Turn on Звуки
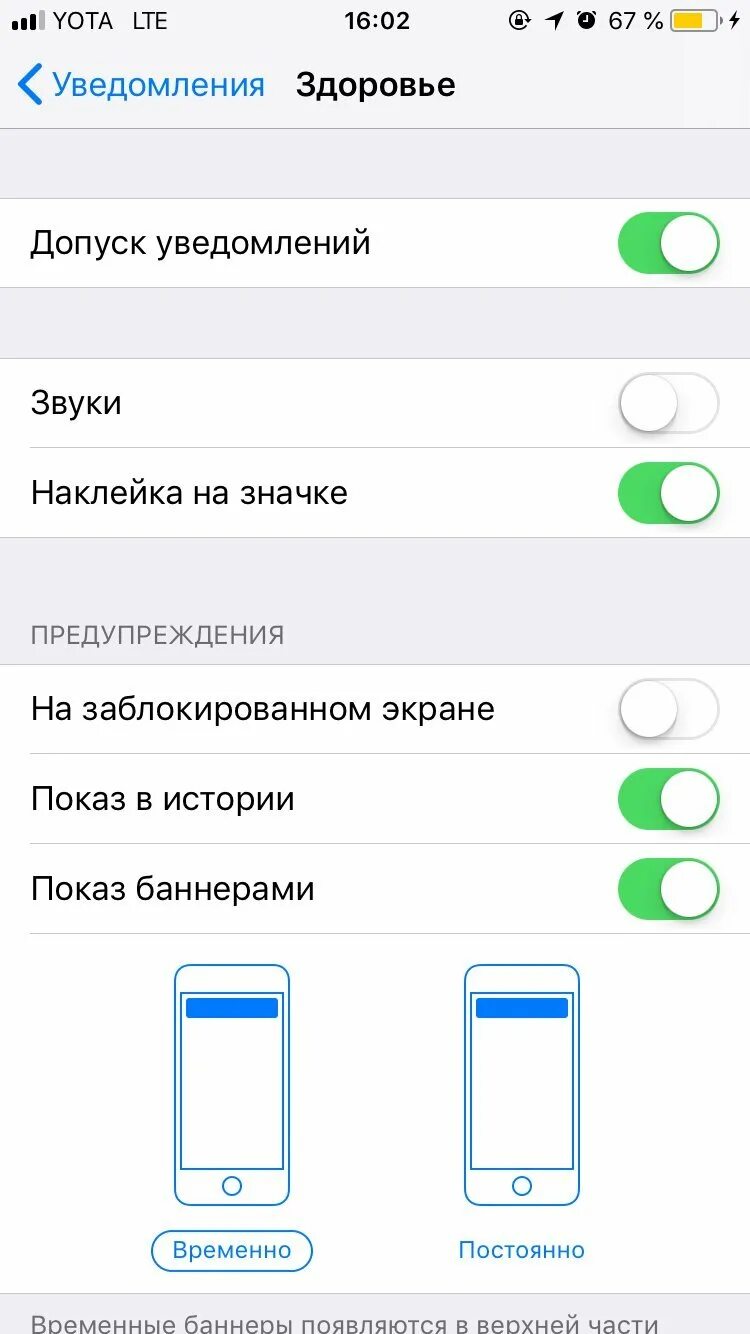This screenshot has width=750, height=1334. (668, 403)
